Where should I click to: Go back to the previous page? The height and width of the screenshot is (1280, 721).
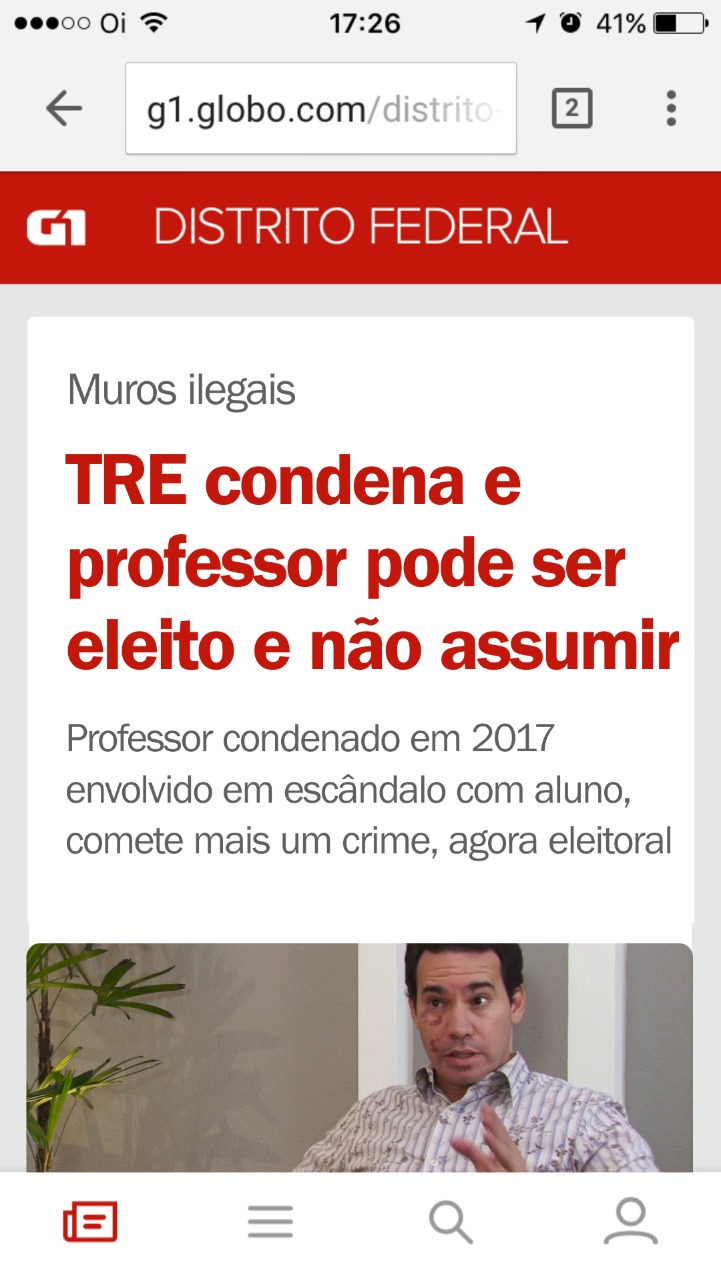click(x=64, y=109)
